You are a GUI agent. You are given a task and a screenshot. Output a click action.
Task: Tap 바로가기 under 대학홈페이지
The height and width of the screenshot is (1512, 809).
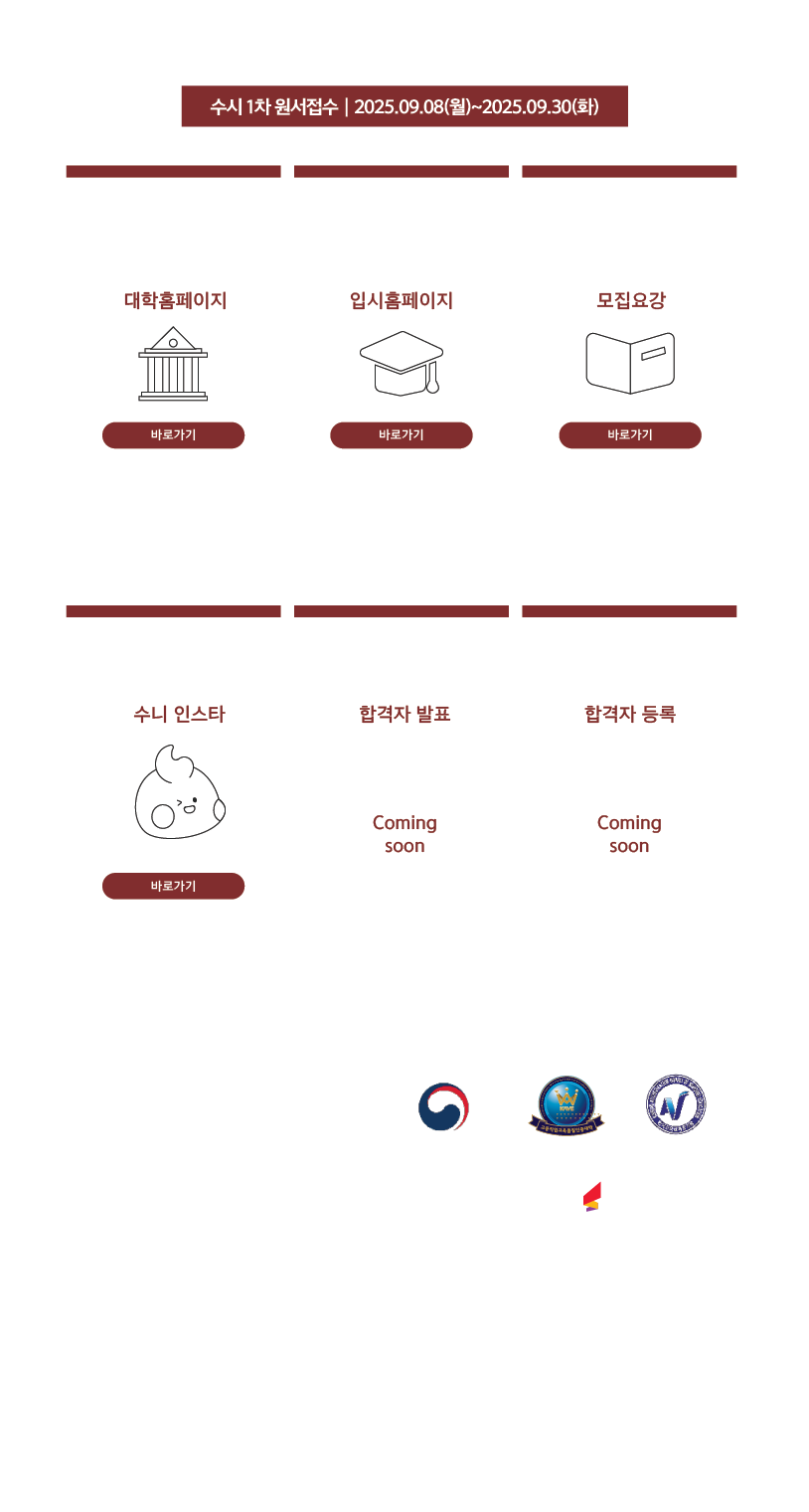173,435
